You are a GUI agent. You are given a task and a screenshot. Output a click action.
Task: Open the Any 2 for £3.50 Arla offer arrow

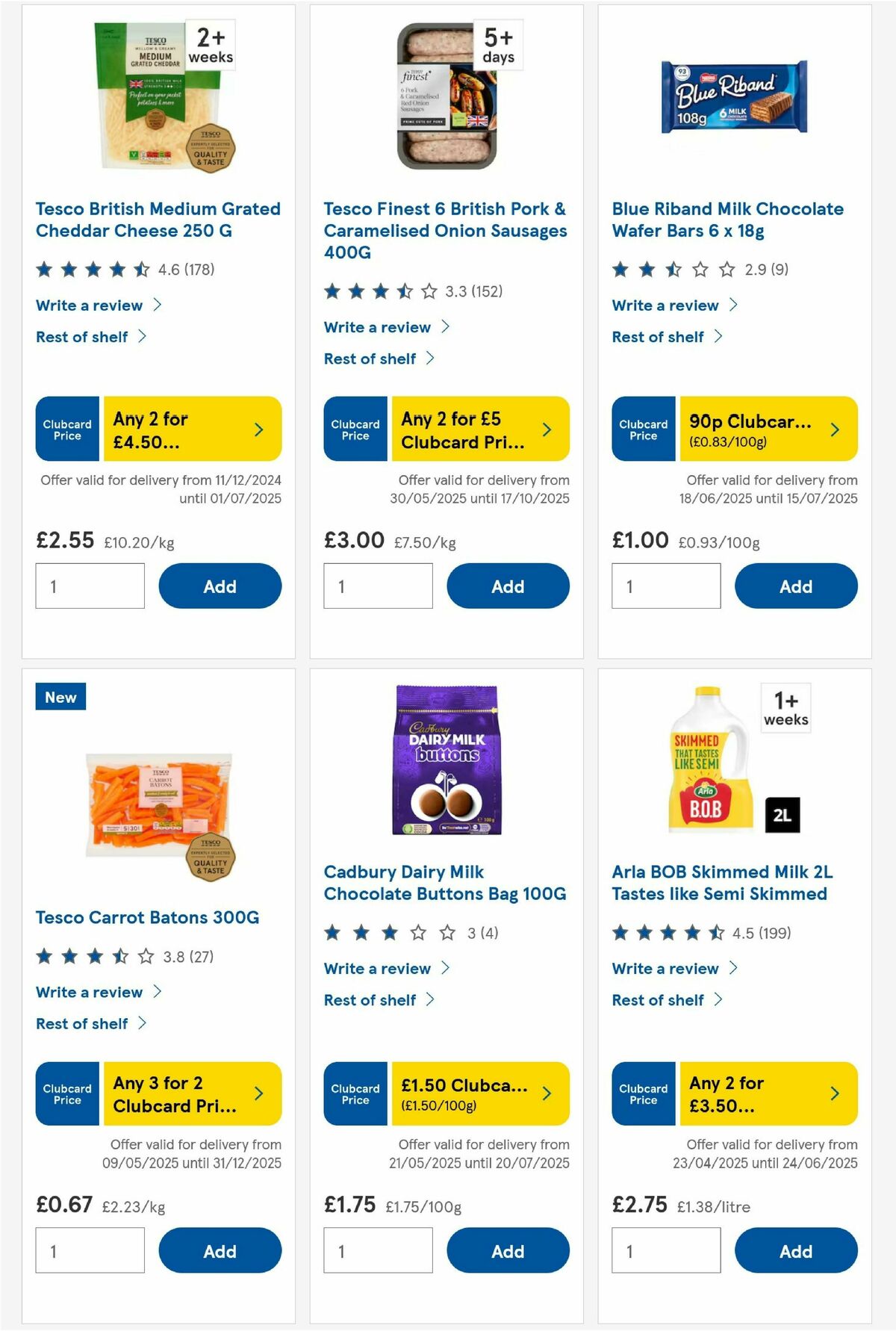(x=834, y=1093)
